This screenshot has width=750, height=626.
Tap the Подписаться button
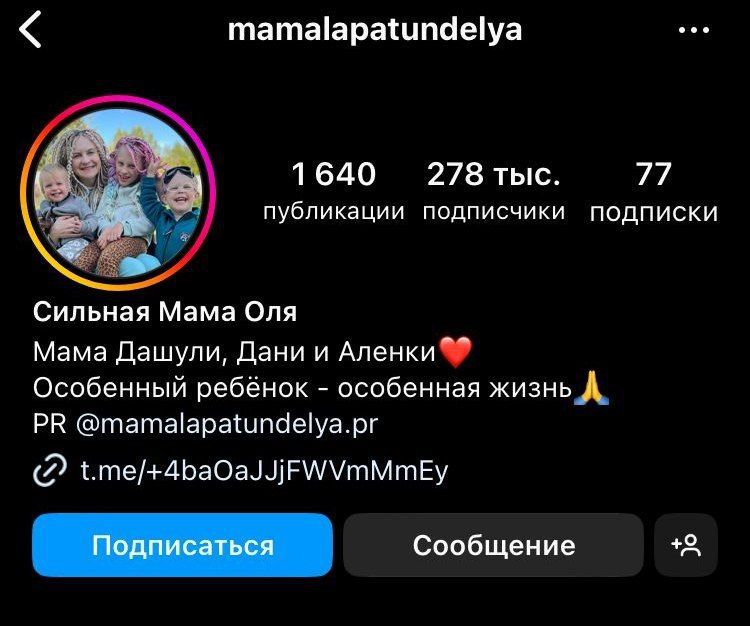click(182, 545)
